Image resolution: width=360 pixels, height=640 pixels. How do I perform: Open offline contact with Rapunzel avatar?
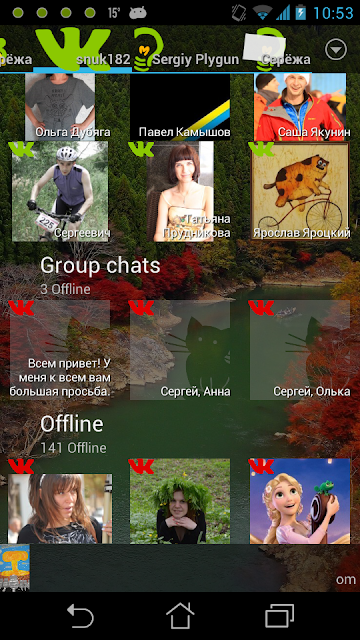(x=300, y=501)
